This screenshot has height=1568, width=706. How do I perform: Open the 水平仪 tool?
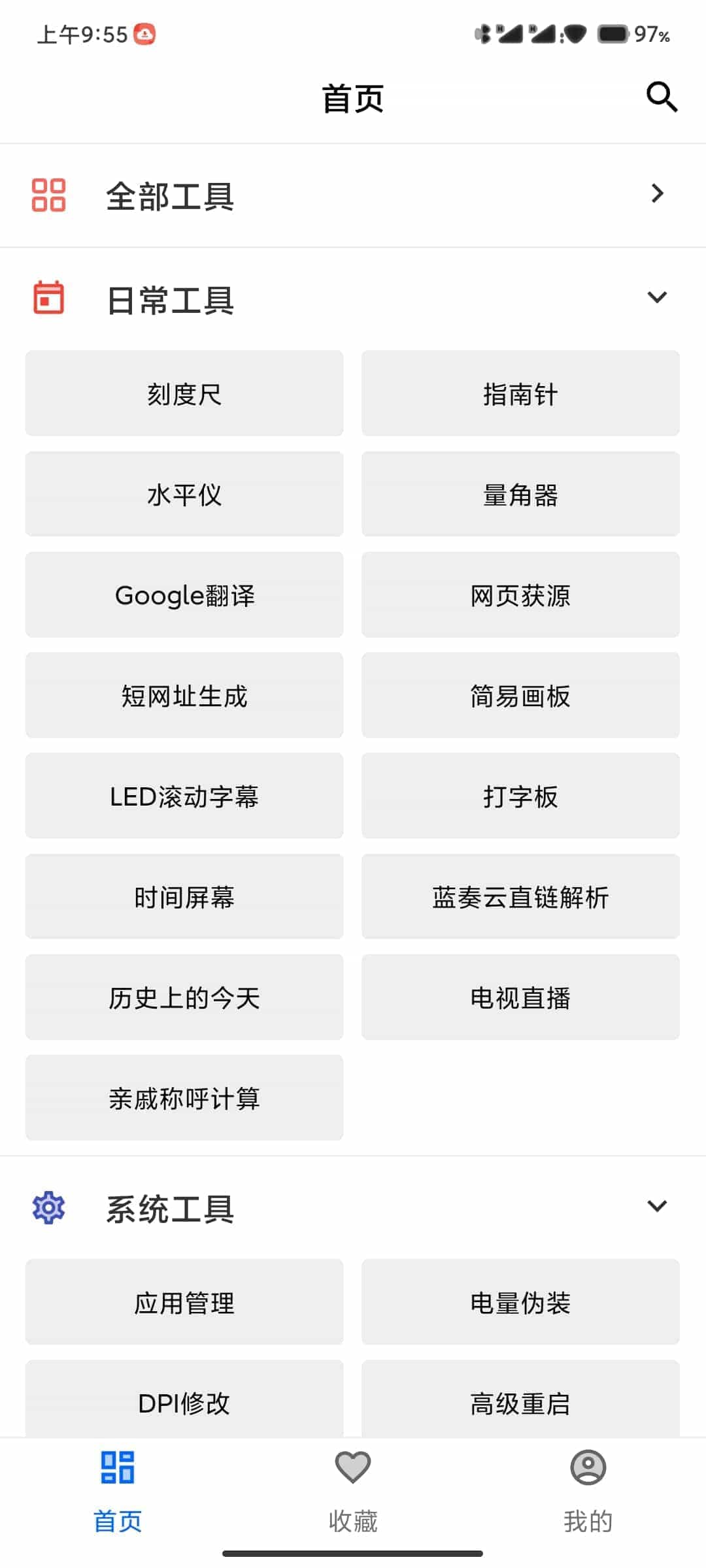pyautogui.click(x=184, y=494)
